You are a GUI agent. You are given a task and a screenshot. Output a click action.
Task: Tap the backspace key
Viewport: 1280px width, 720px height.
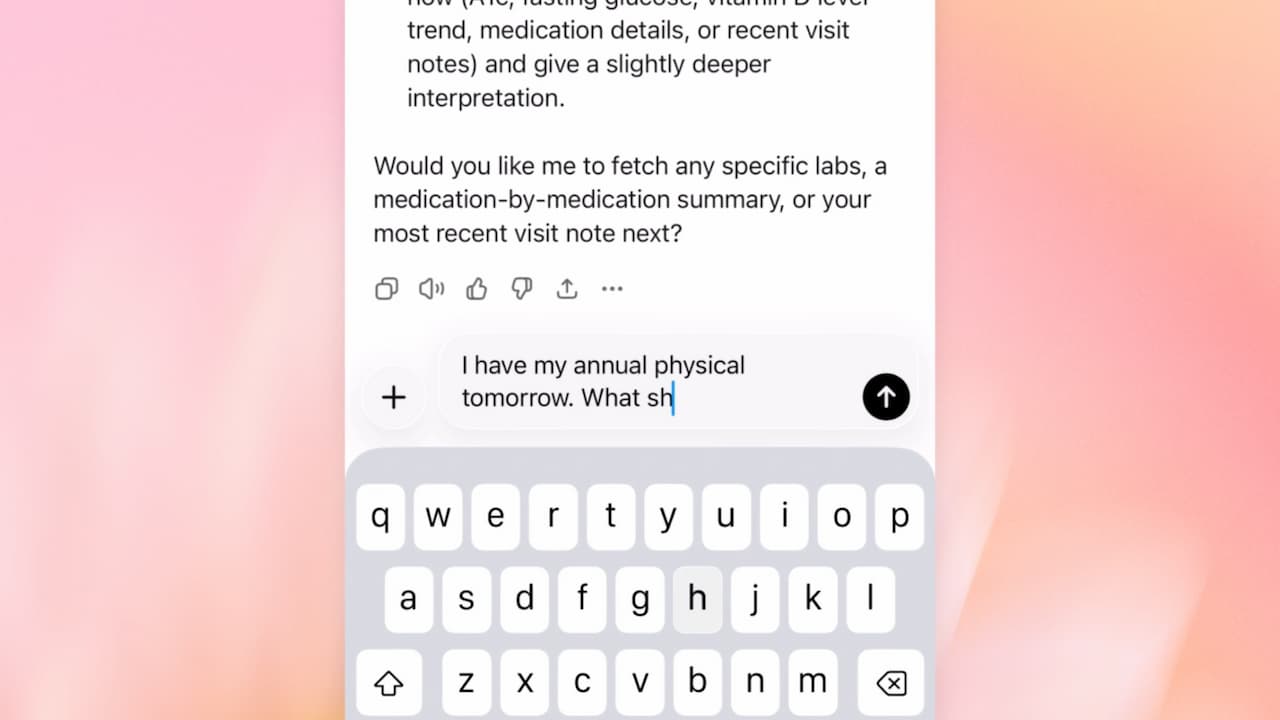point(890,683)
